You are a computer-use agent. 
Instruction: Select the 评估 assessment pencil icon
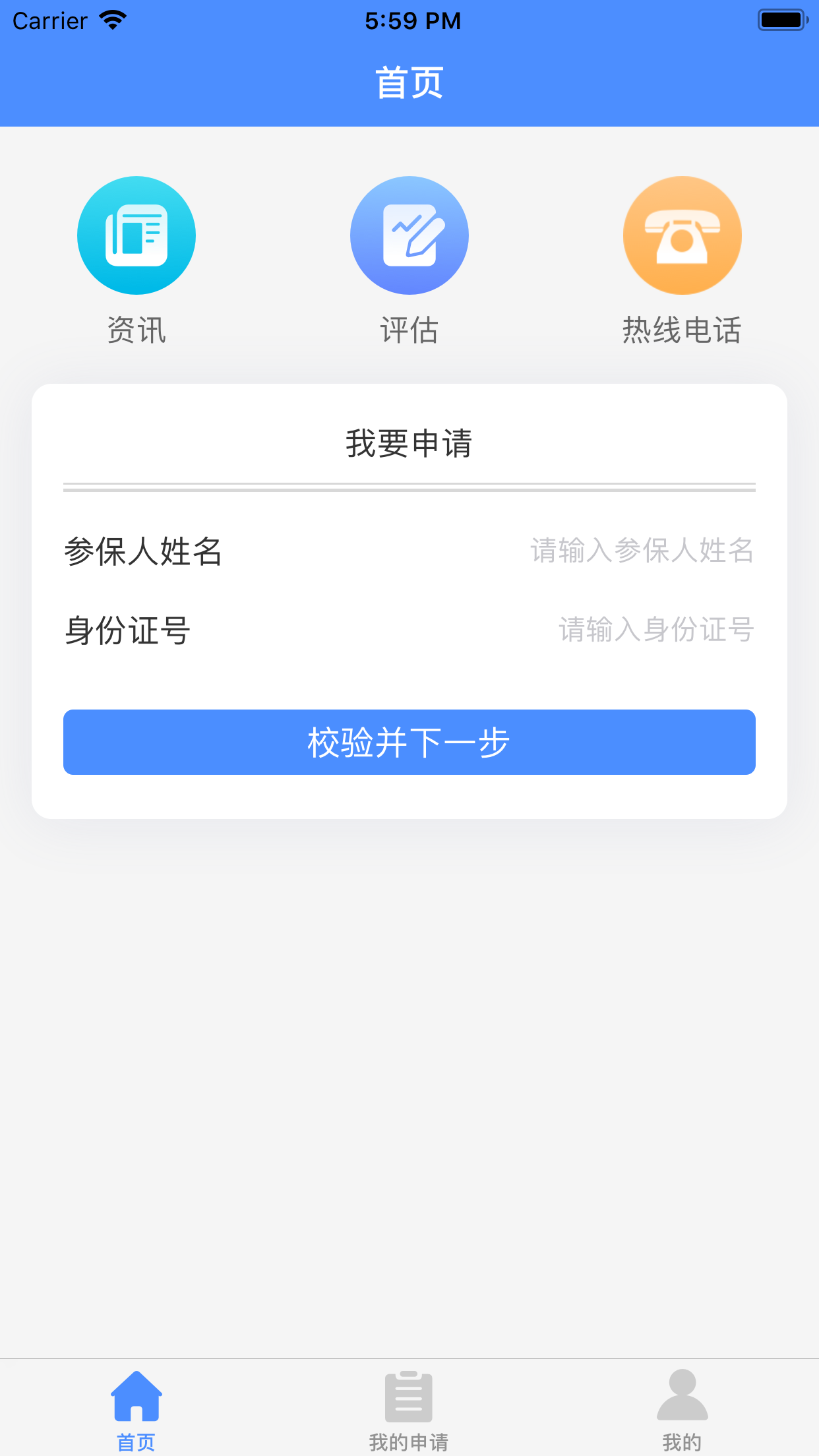click(409, 235)
